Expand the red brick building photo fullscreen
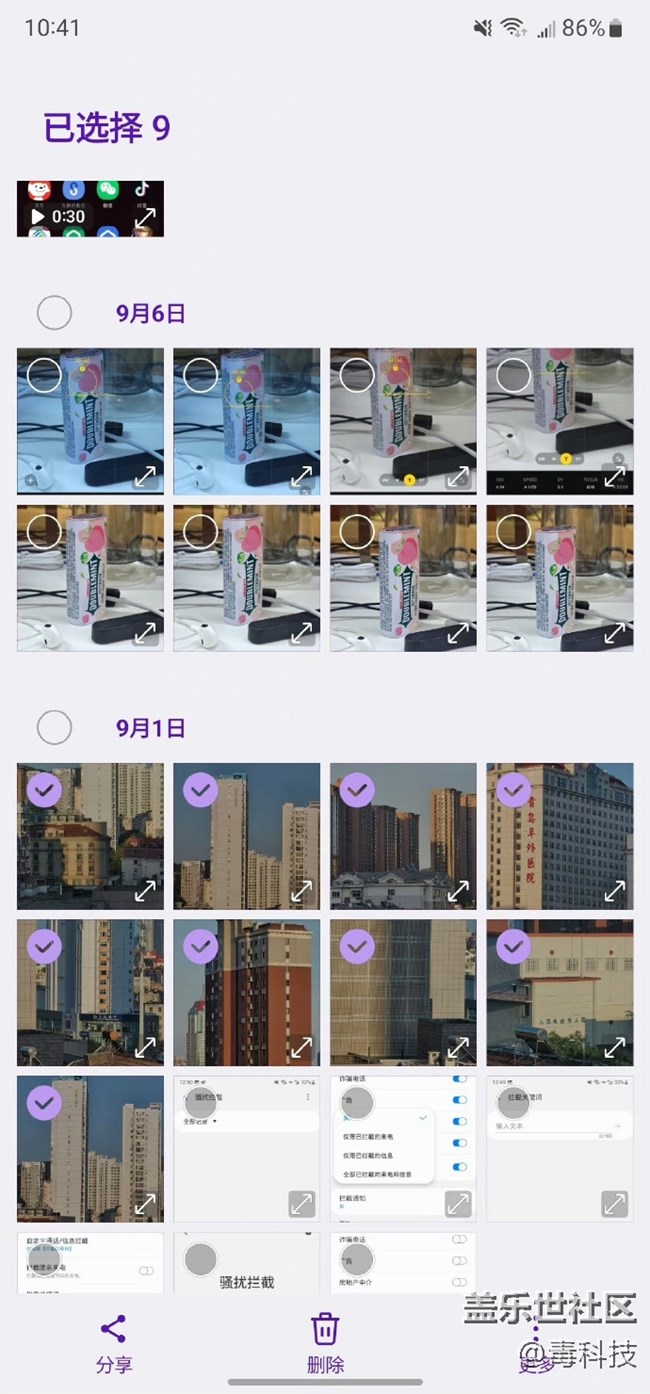This screenshot has height=1394, width=650. coord(302,1047)
